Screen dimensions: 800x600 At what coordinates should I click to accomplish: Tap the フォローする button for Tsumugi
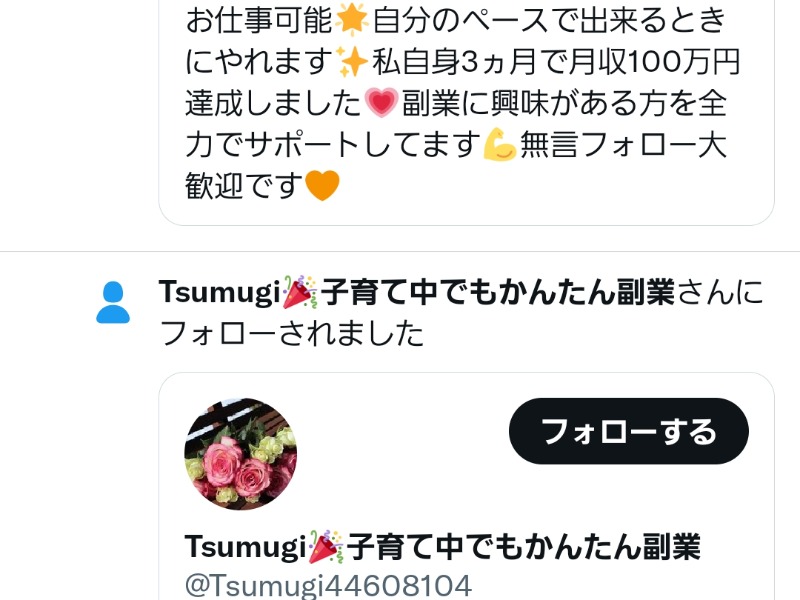point(628,432)
